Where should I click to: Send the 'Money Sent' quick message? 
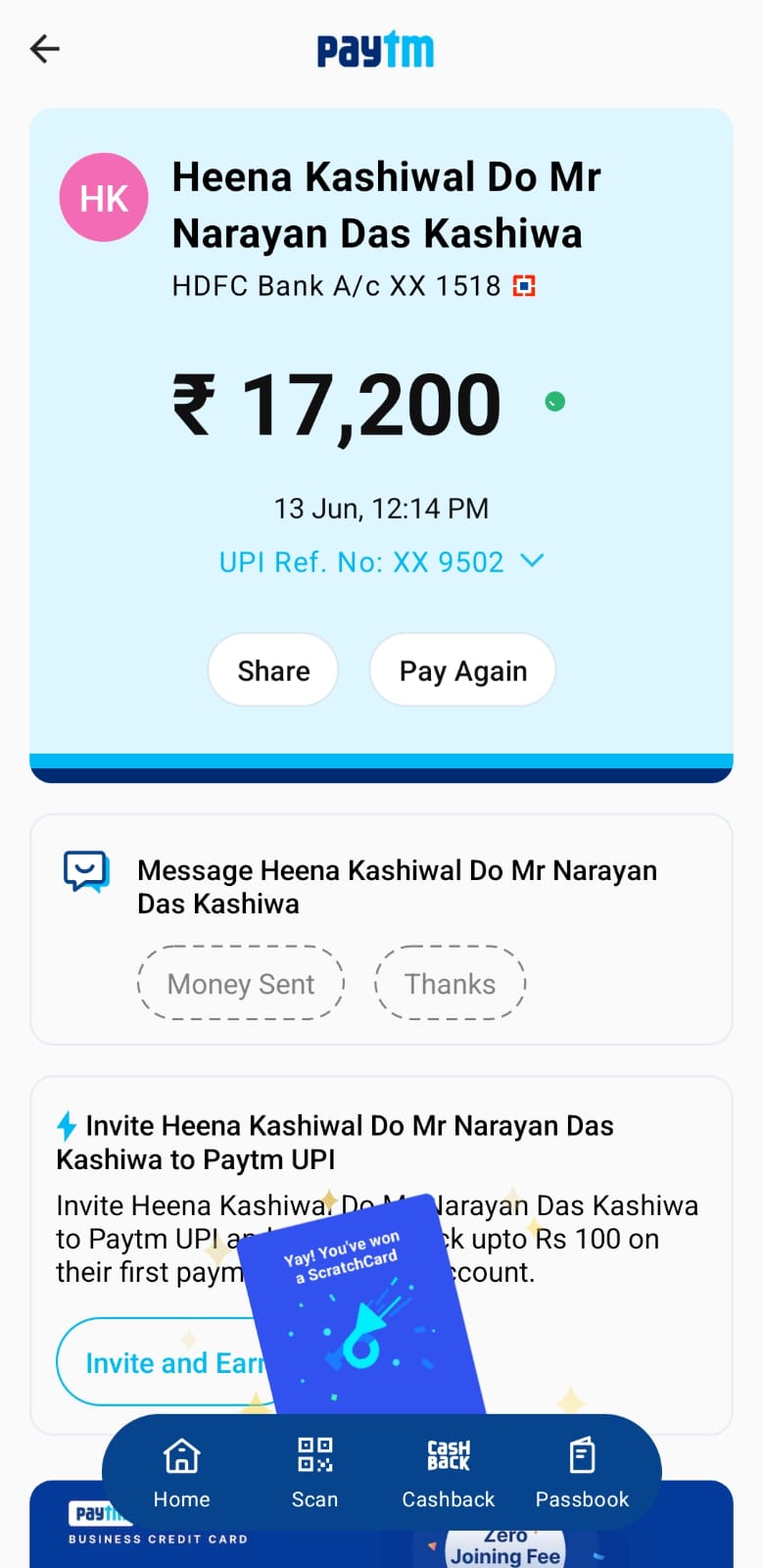click(241, 983)
